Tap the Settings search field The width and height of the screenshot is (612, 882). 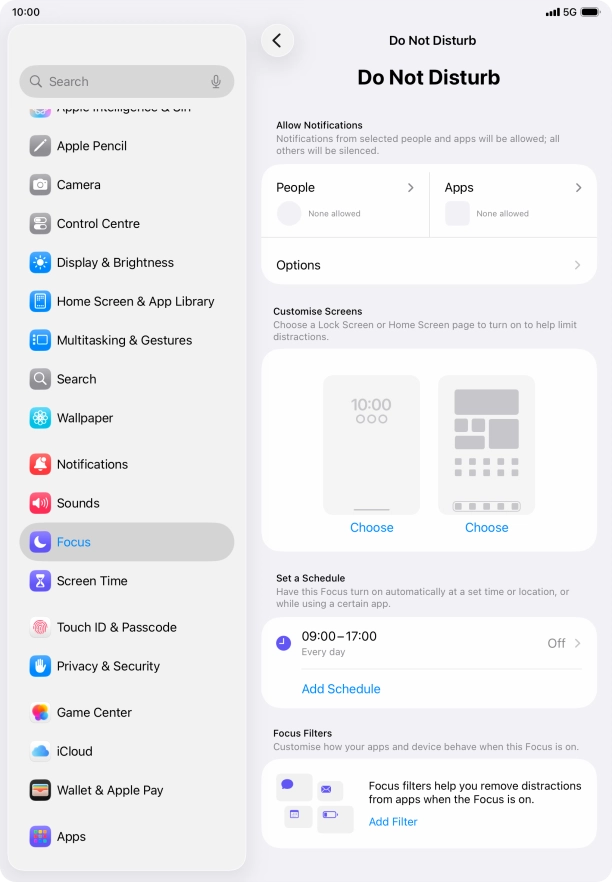click(115, 82)
